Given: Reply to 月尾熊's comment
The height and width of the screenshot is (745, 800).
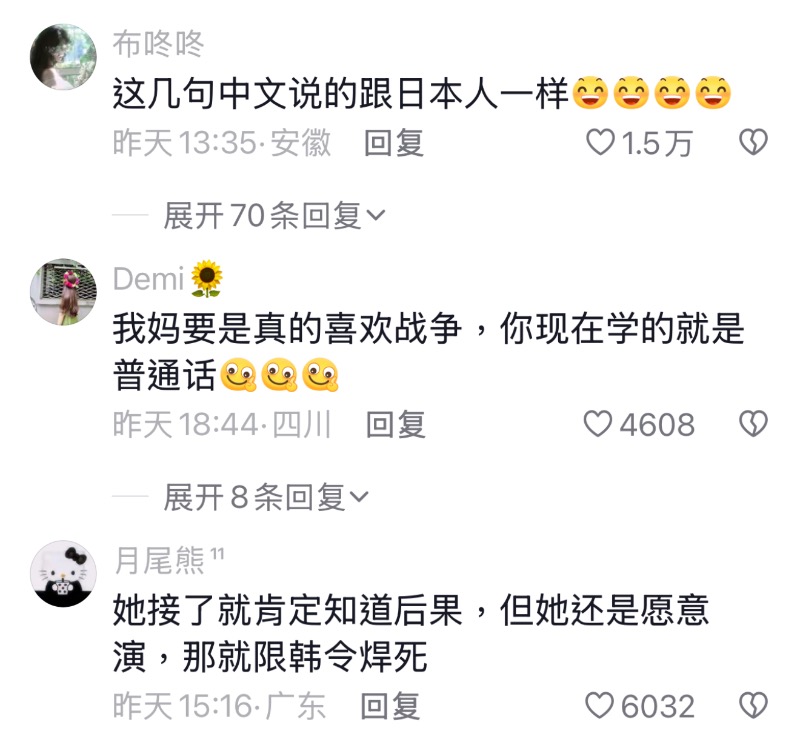Looking at the screenshot, I should (390, 706).
